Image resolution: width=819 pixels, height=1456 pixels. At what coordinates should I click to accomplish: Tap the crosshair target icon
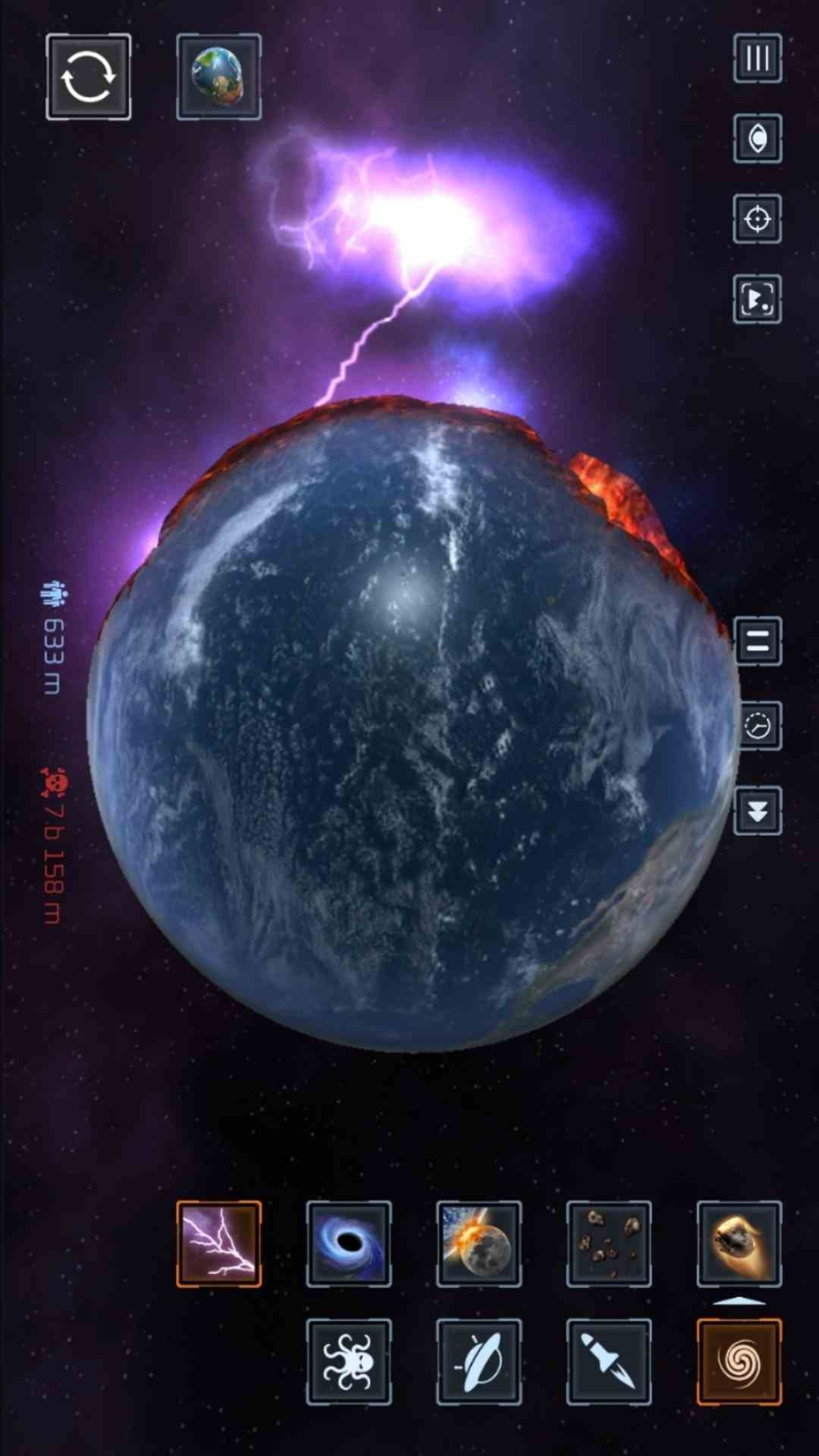pos(757,219)
